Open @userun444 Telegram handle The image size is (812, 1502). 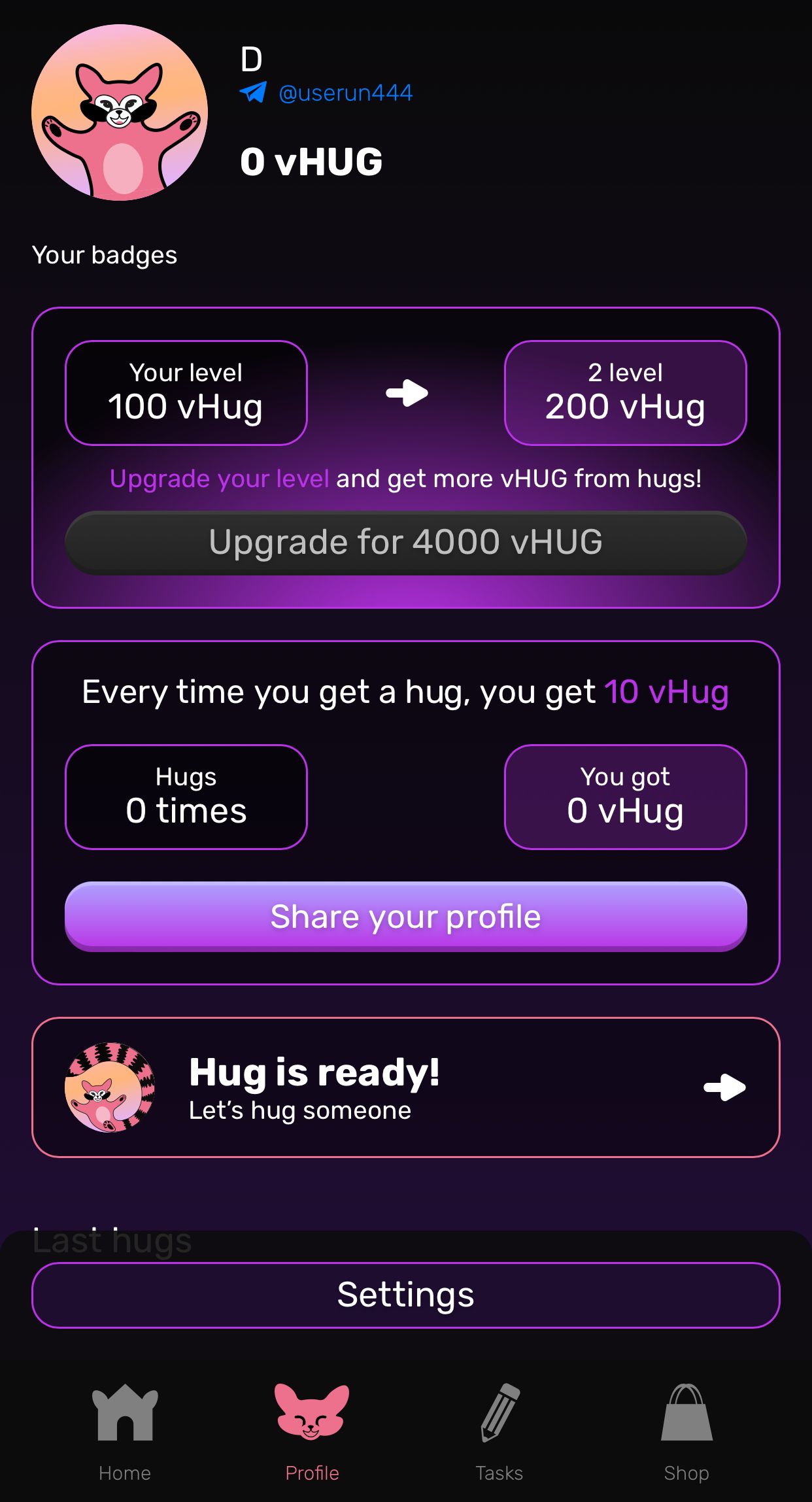345,92
